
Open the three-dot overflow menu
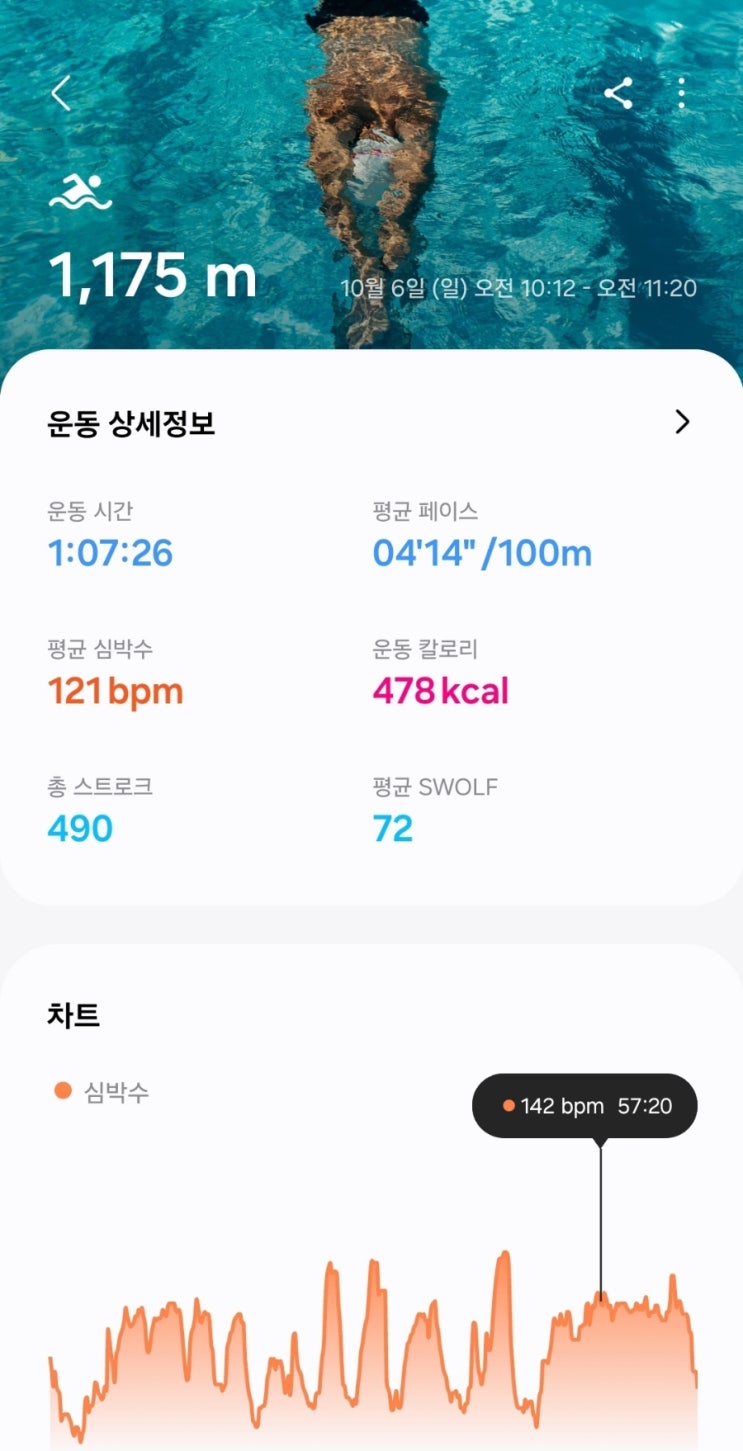click(681, 94)
